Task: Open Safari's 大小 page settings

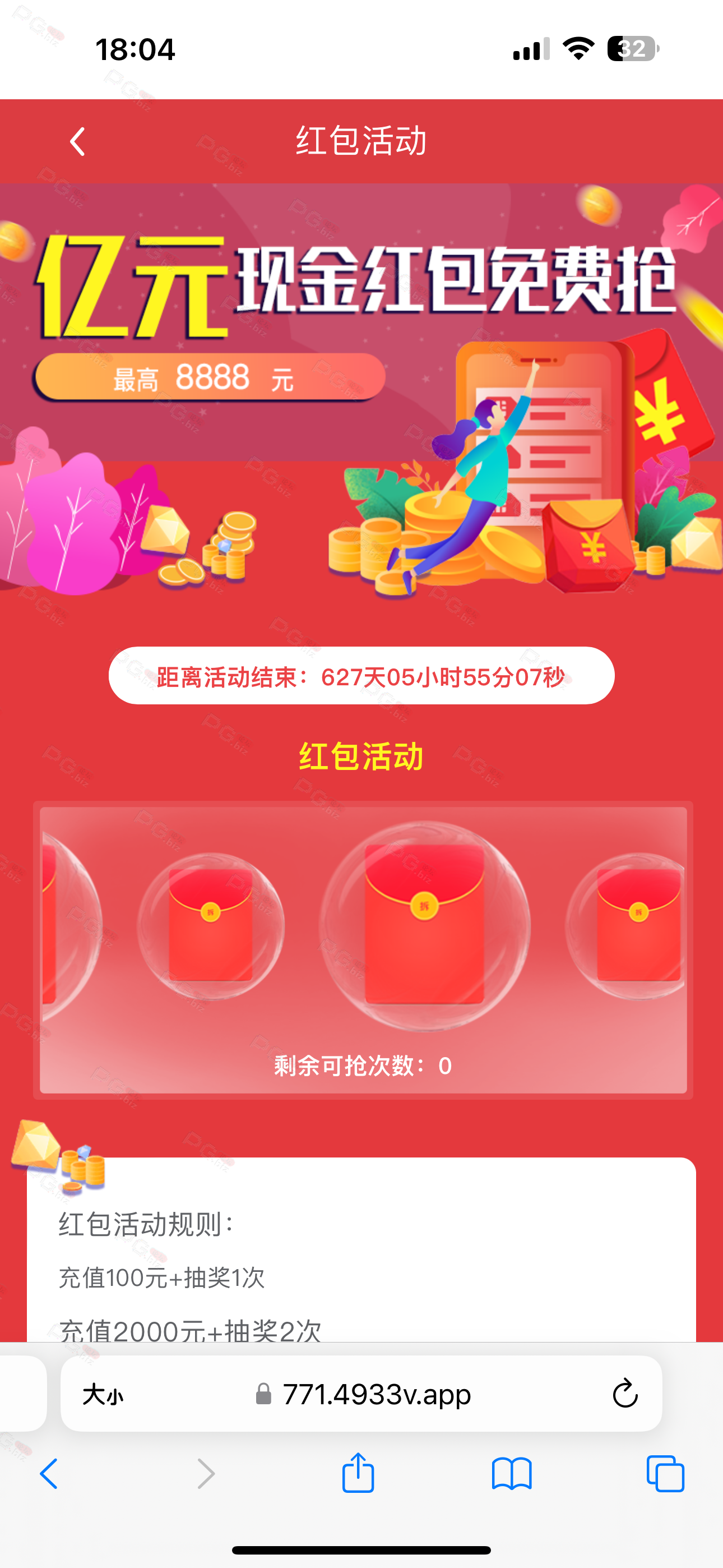Action: pyautogui.click(x=103, y=1394)
